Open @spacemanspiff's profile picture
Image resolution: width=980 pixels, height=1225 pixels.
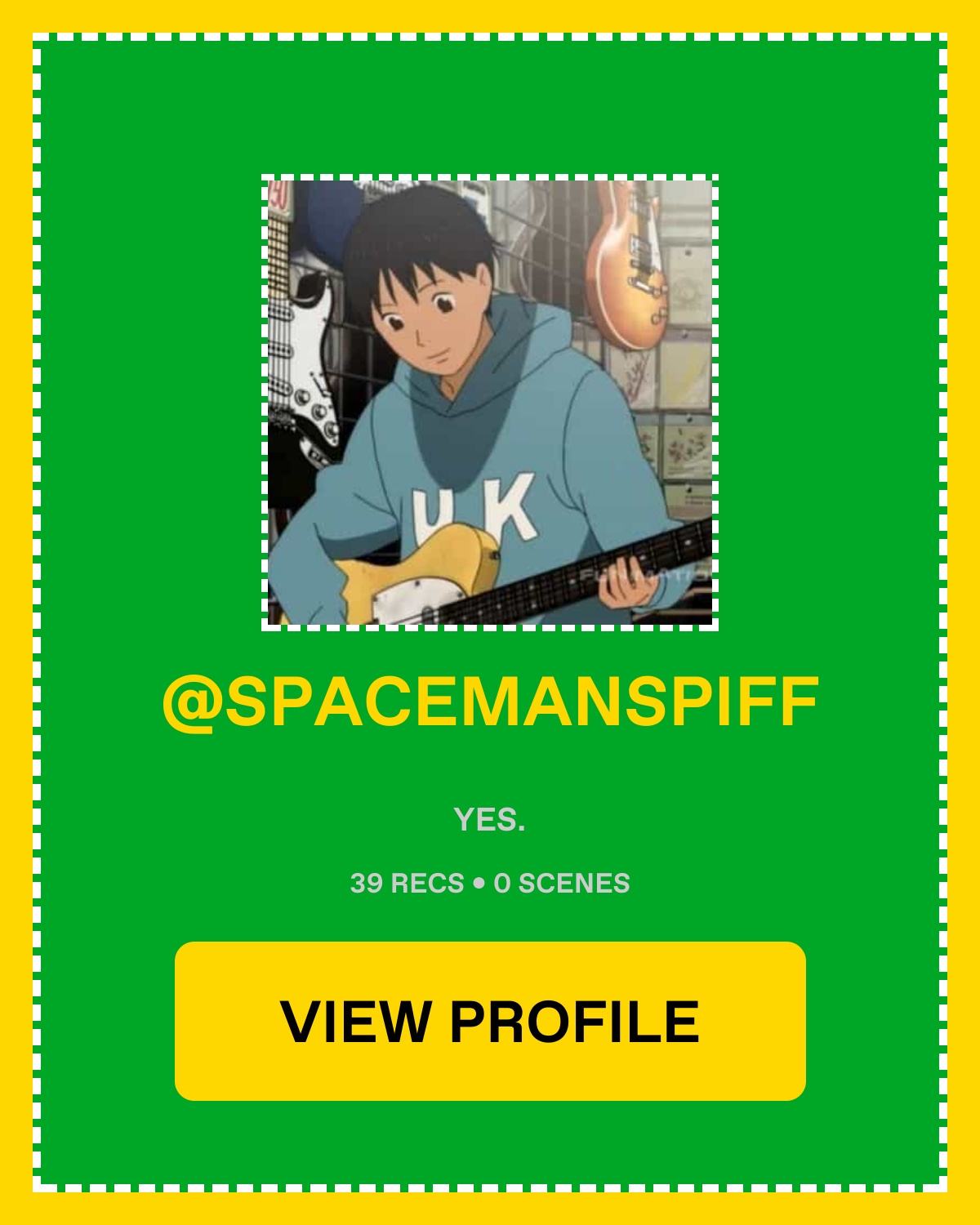490,403
